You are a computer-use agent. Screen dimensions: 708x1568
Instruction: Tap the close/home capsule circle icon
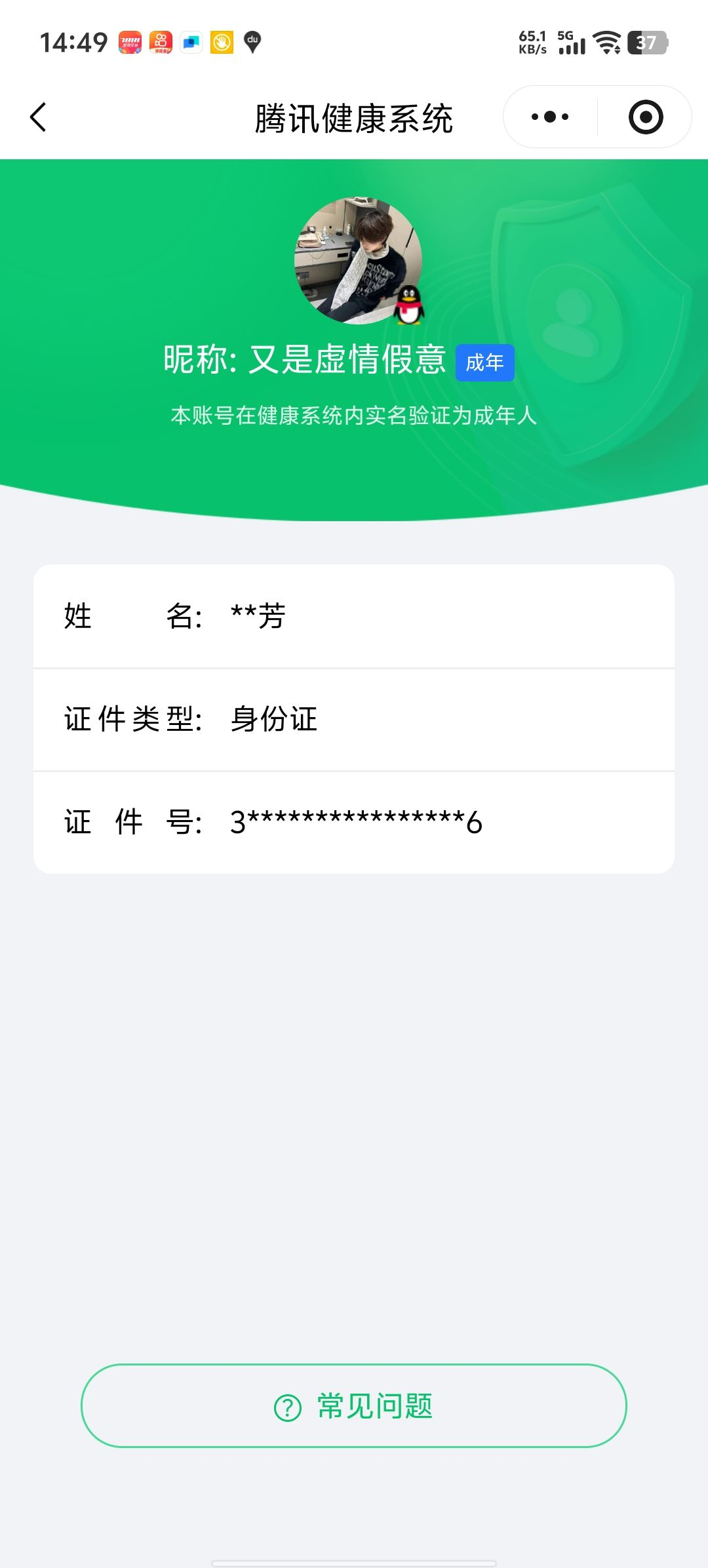tap(645, 115)
